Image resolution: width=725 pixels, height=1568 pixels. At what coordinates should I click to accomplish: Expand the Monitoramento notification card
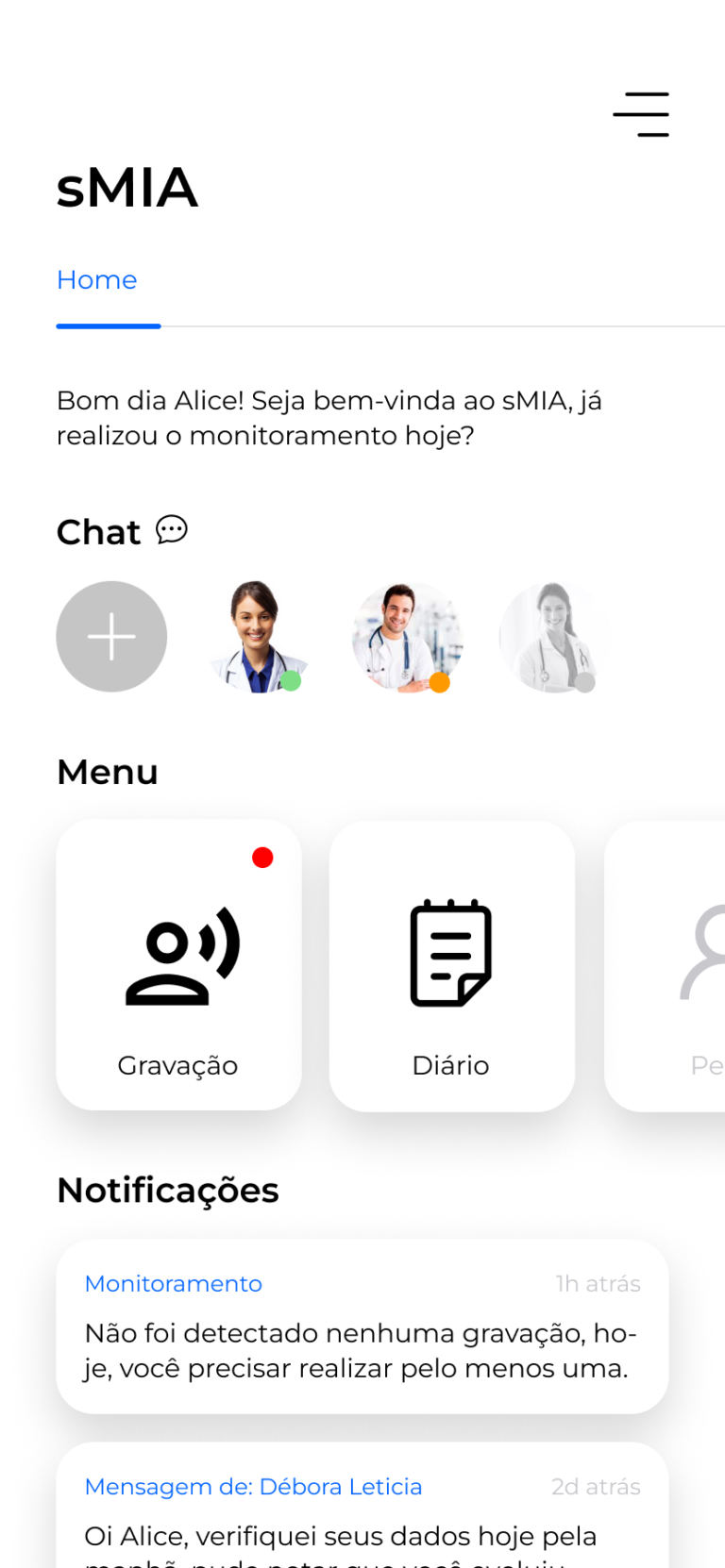[x=362, y=1326]
